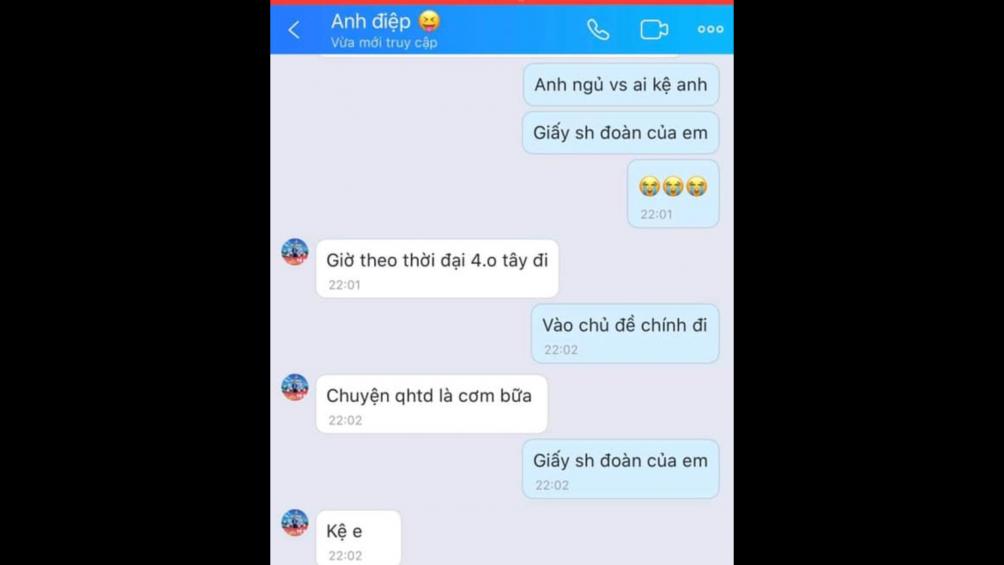Image resolution: width=1004 pixels, height=565 pixels.
Task: Open the three-dot chat options menu
Action: pos(710,30)
